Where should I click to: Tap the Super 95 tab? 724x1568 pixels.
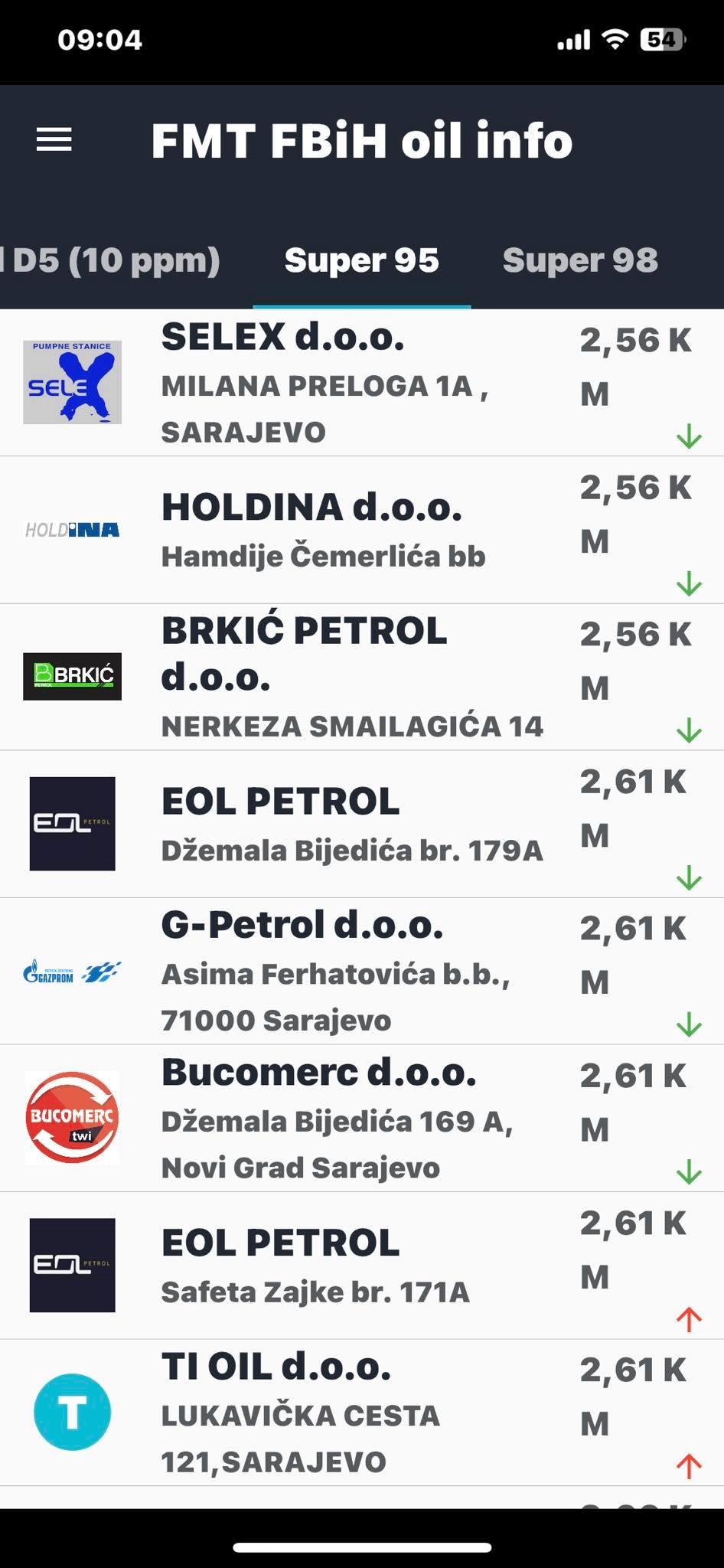click(362, 260)
